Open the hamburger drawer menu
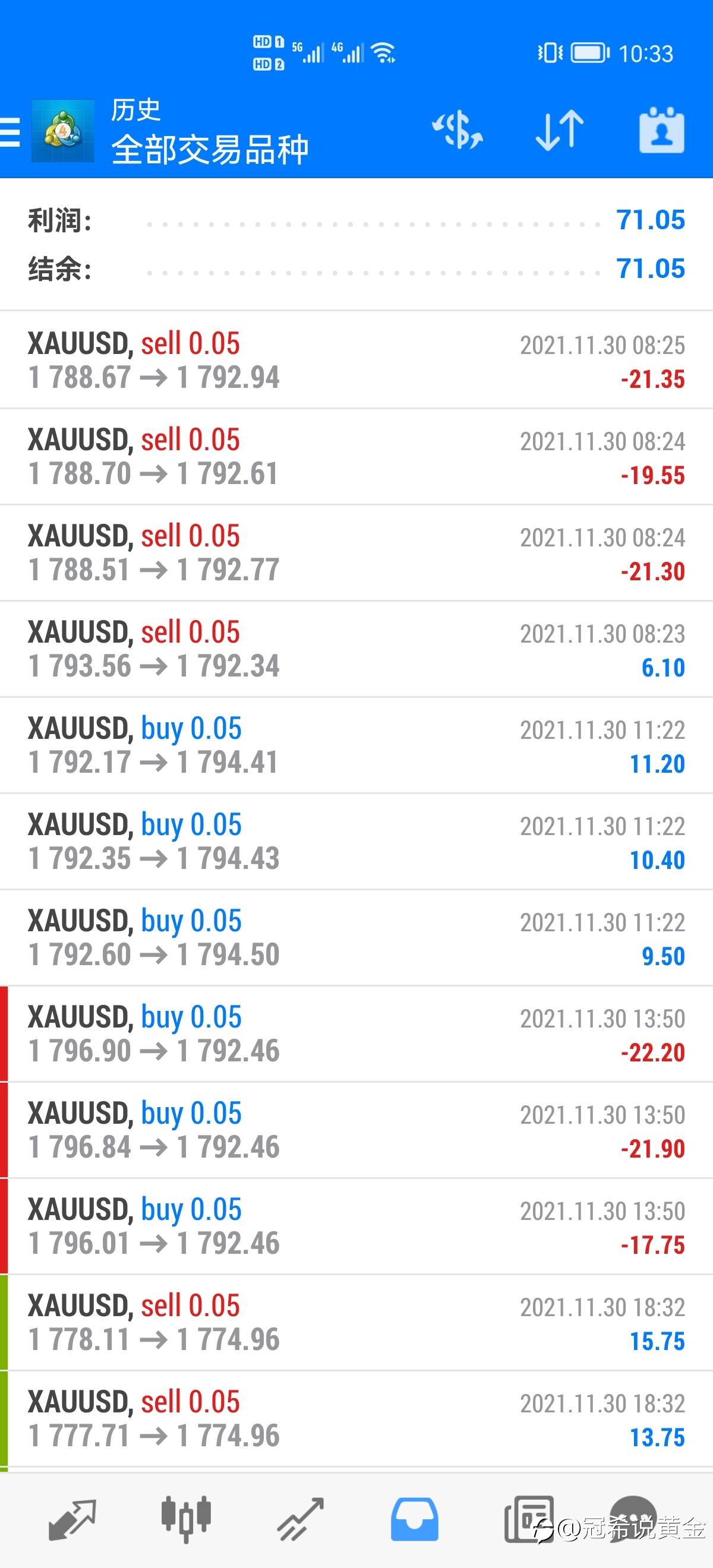Screen dimensions: 713x1568 click(x=10, y=131)
